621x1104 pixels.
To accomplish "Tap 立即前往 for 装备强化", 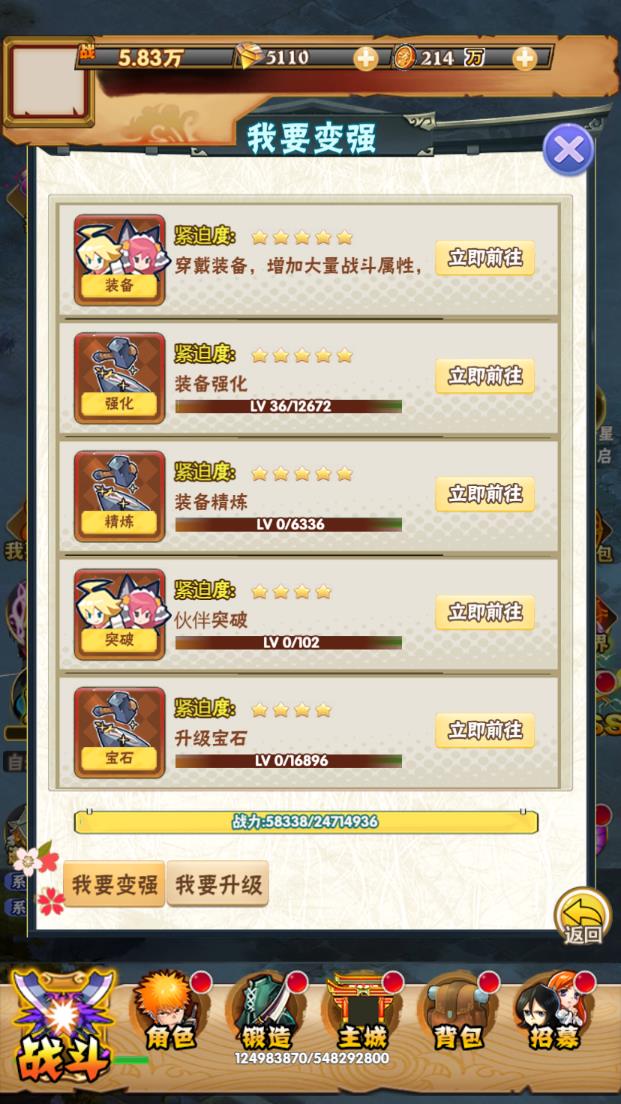I will 485,376.
